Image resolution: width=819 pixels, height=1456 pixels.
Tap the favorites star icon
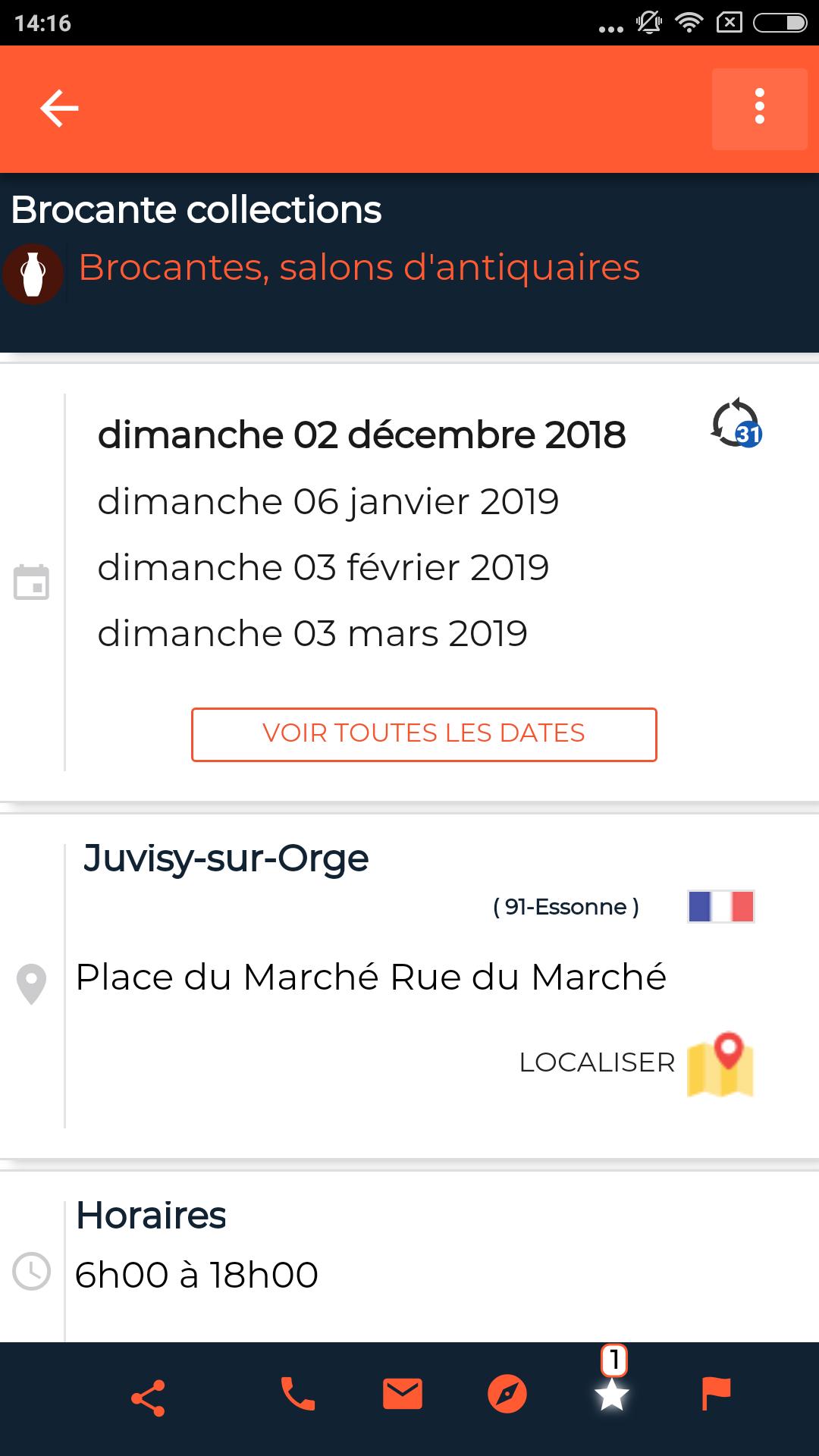(x=612, y=1394)
